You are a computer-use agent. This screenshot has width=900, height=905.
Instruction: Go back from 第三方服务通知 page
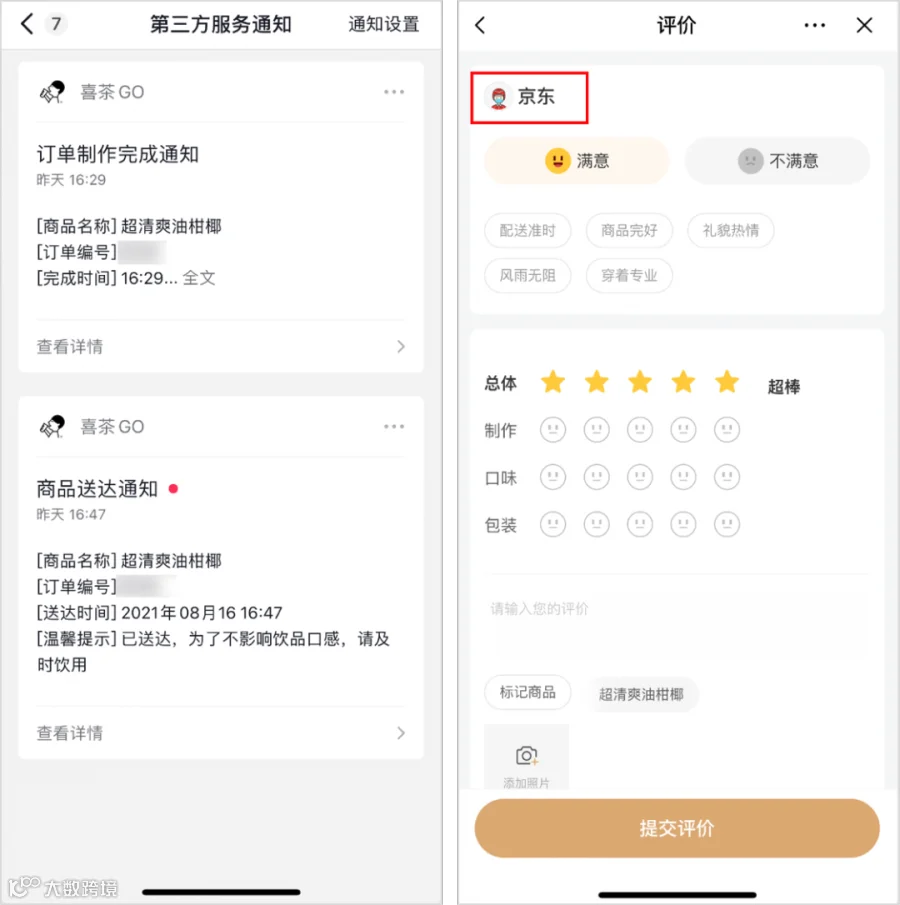[x=27, y=24]
